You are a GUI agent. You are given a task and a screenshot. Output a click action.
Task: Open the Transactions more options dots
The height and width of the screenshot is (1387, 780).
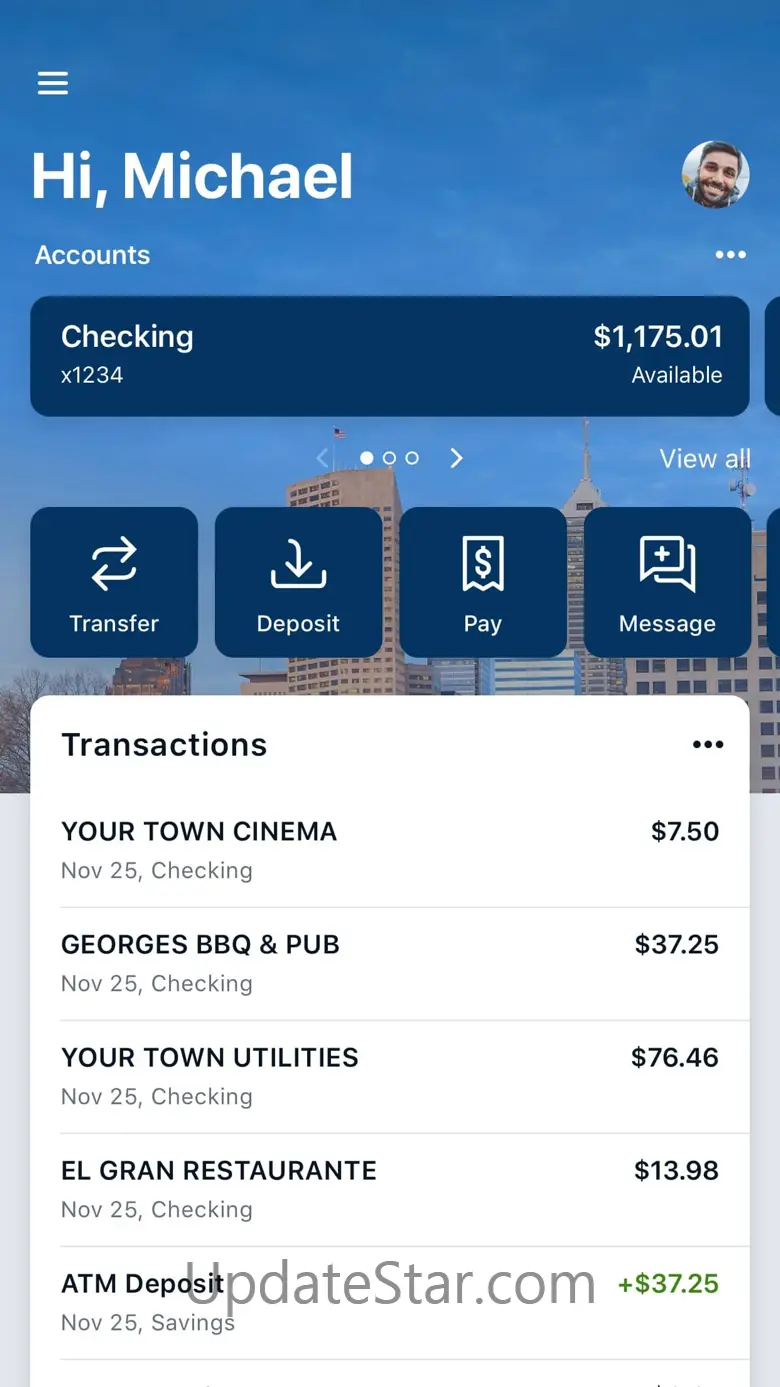tap(708, 744)
